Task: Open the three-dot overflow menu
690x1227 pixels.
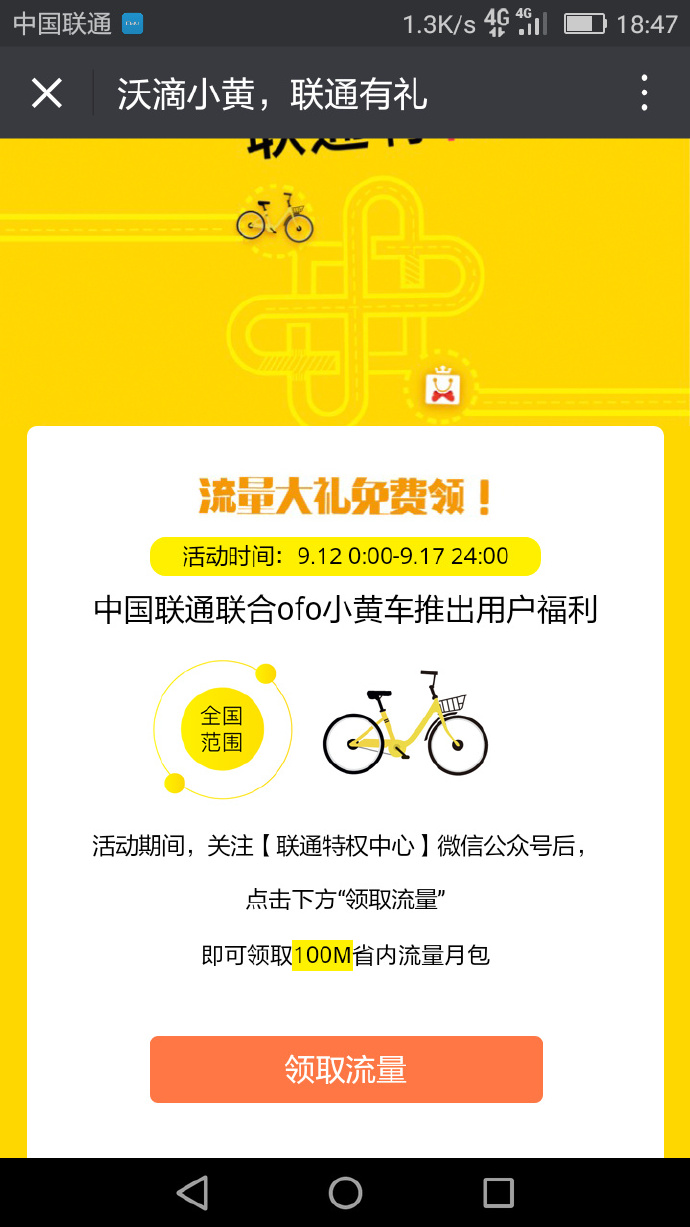Action: 644,94
